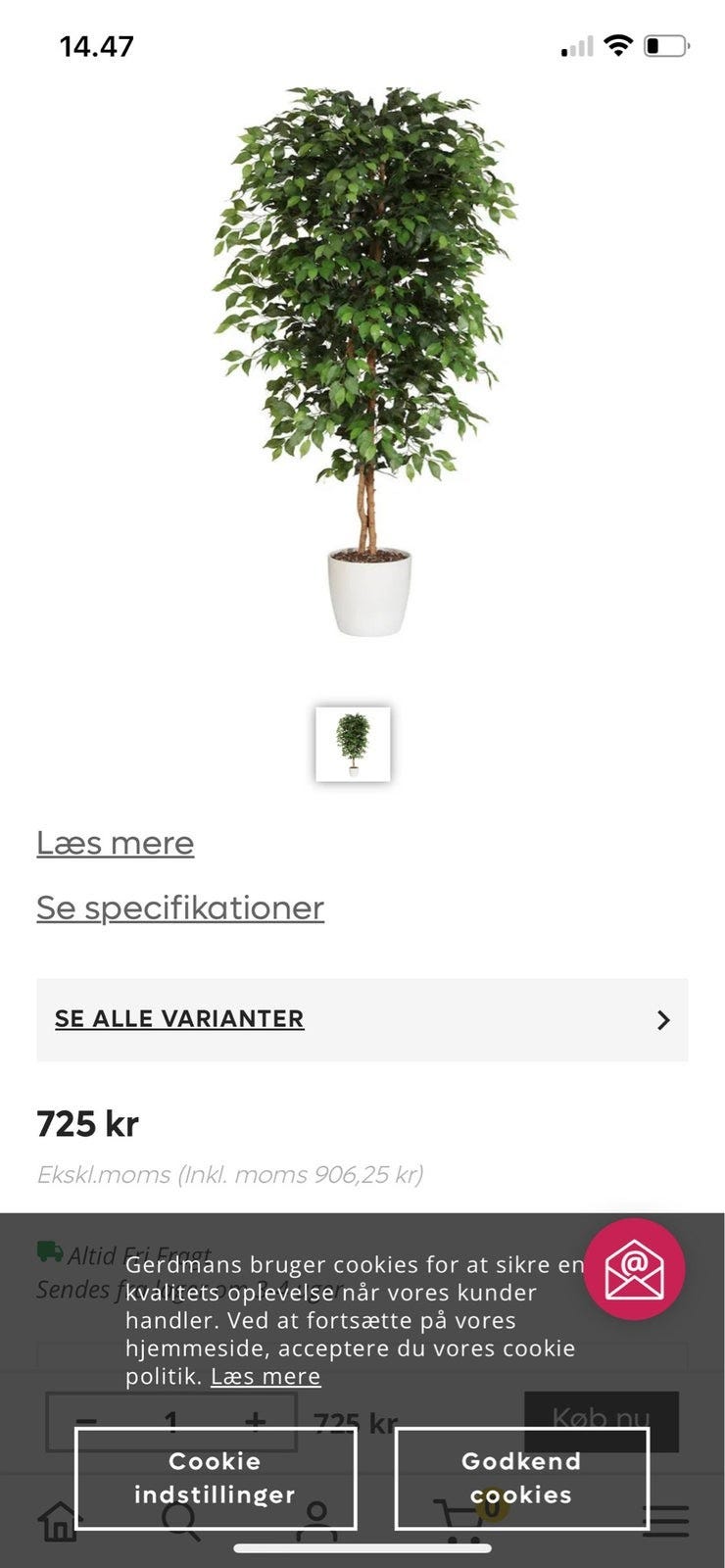Open the pink newsletter email icon
This screenshot has width=725, height=1568.
click(x=637, y=1269)
